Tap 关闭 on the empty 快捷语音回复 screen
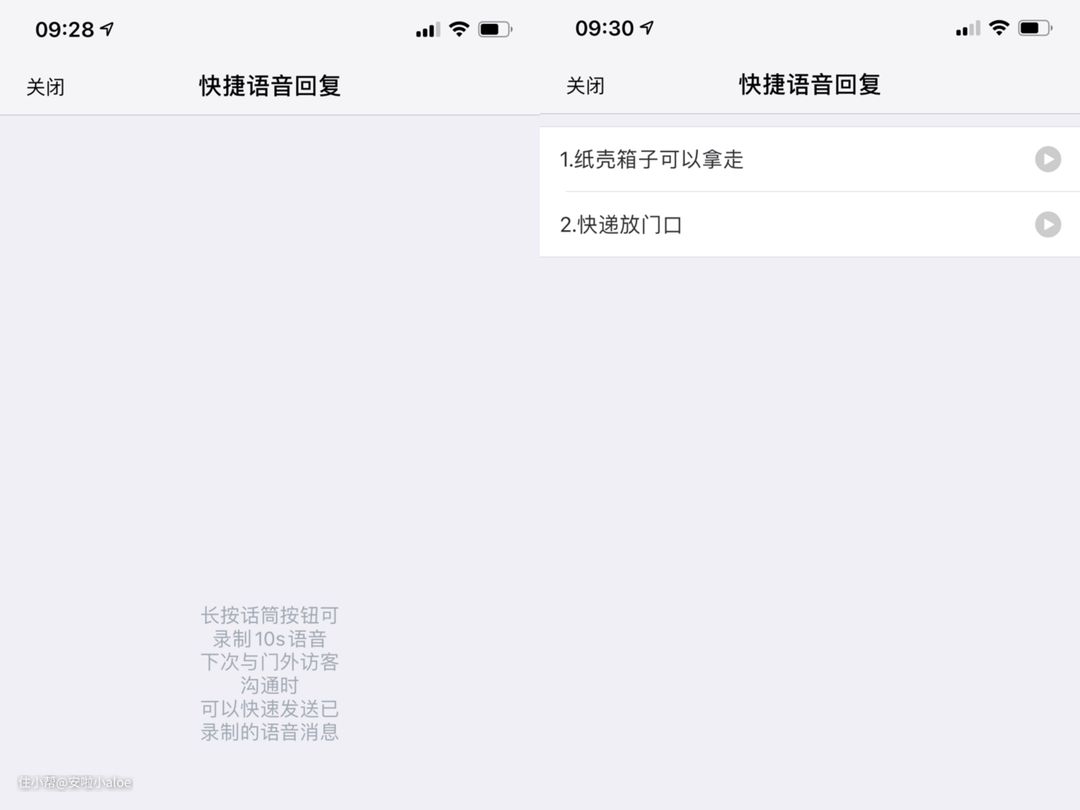 pyautogui.click(x=45, y=87)
